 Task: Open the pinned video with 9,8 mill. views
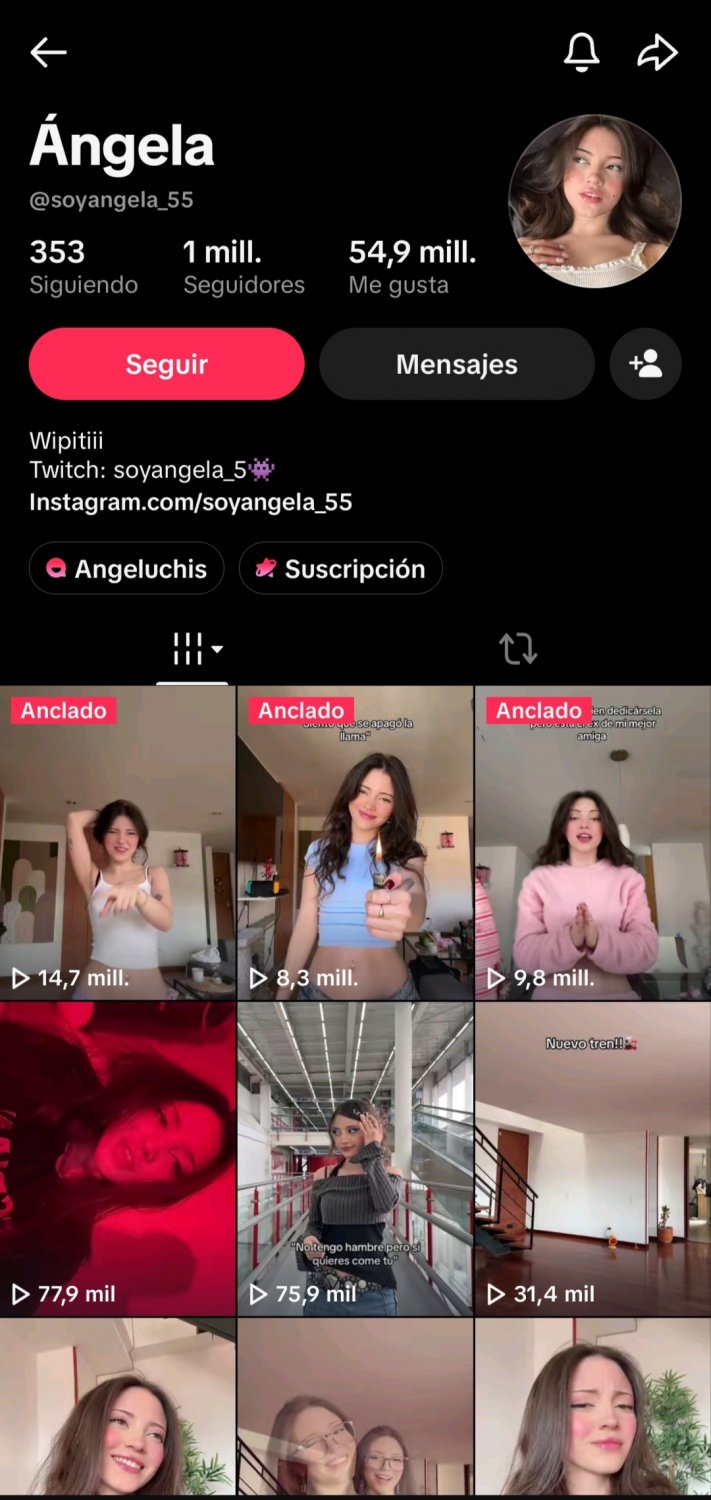click(593, 843)
